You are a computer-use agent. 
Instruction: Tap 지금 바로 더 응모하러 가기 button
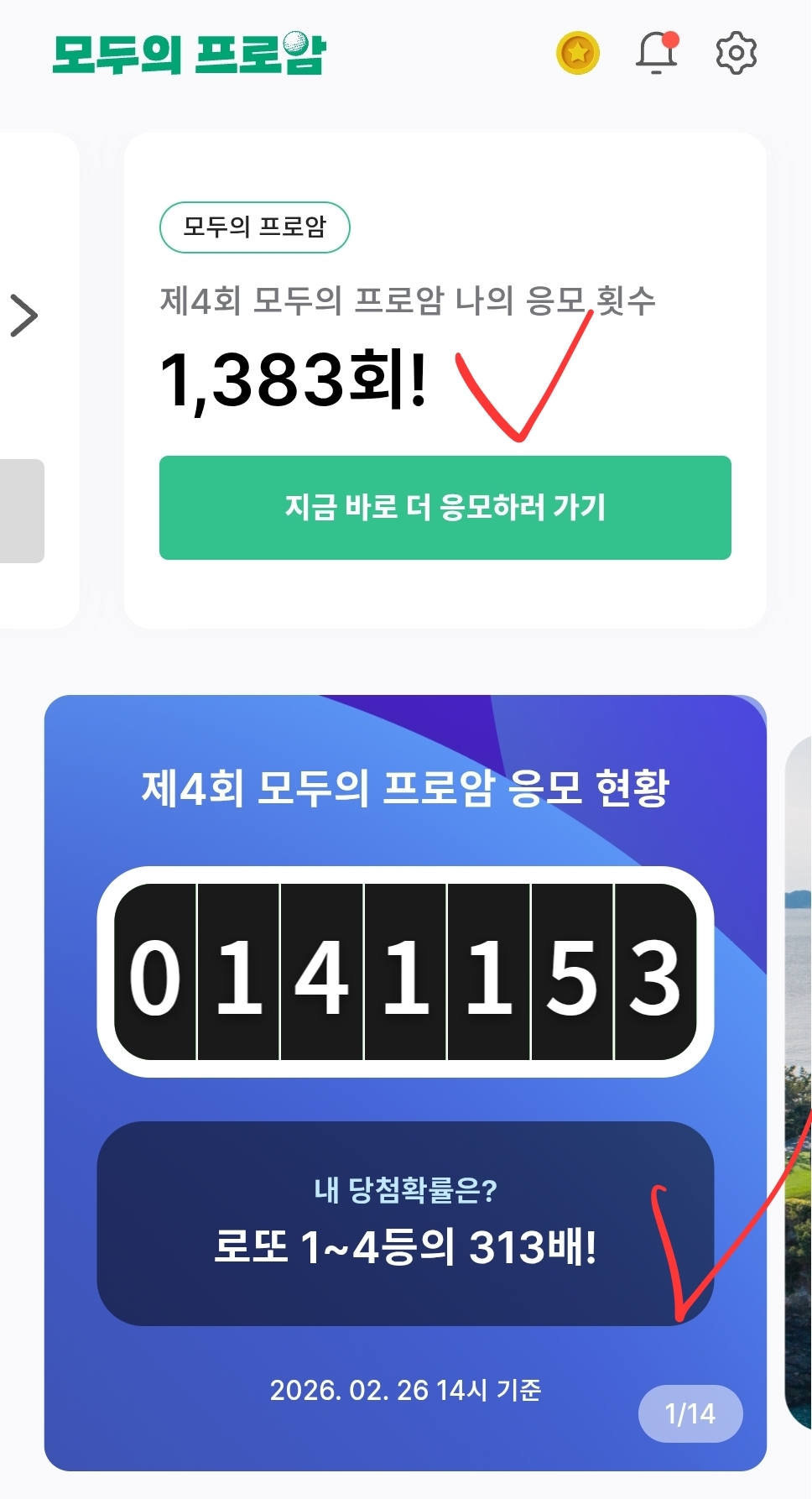pyautogui.click(x=445, y=508)
